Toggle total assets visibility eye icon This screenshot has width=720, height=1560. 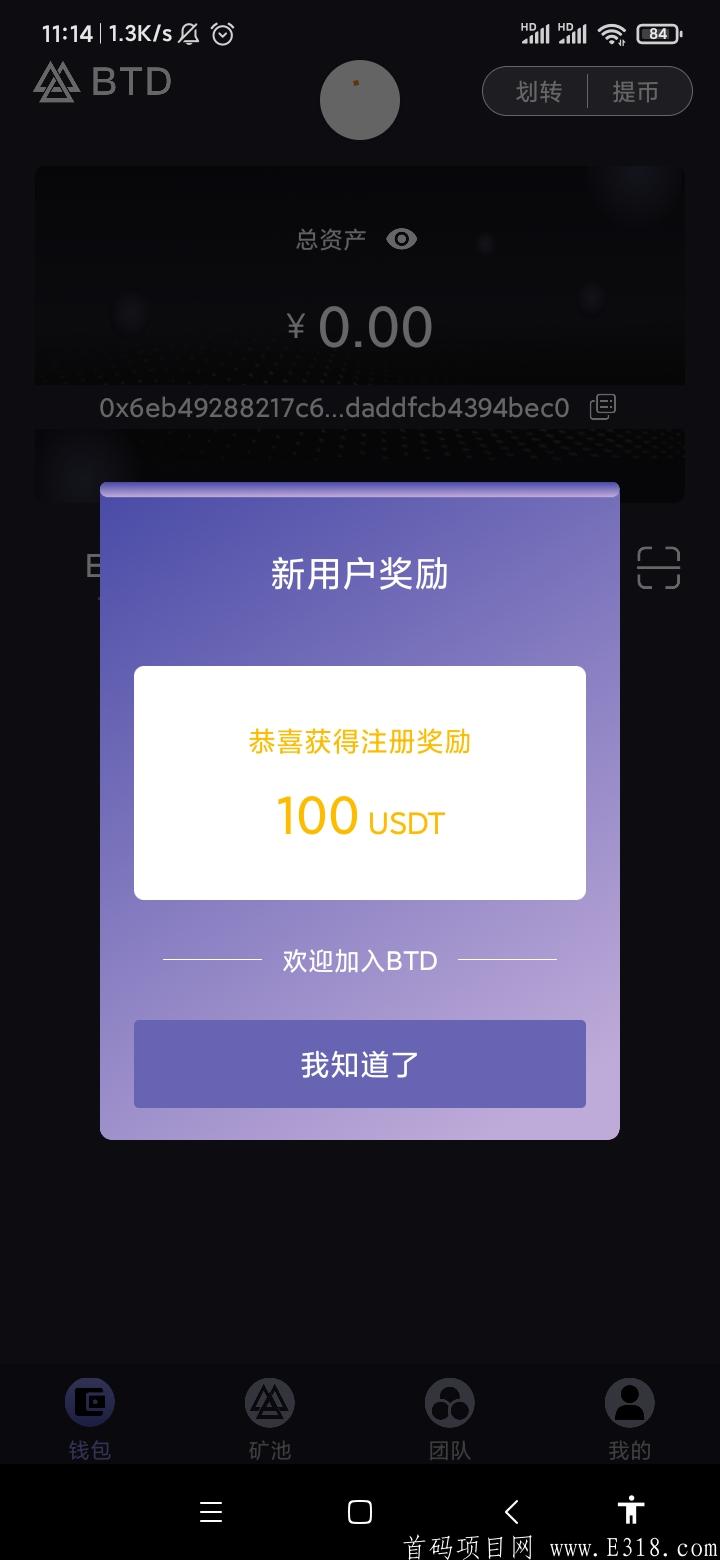402,239
